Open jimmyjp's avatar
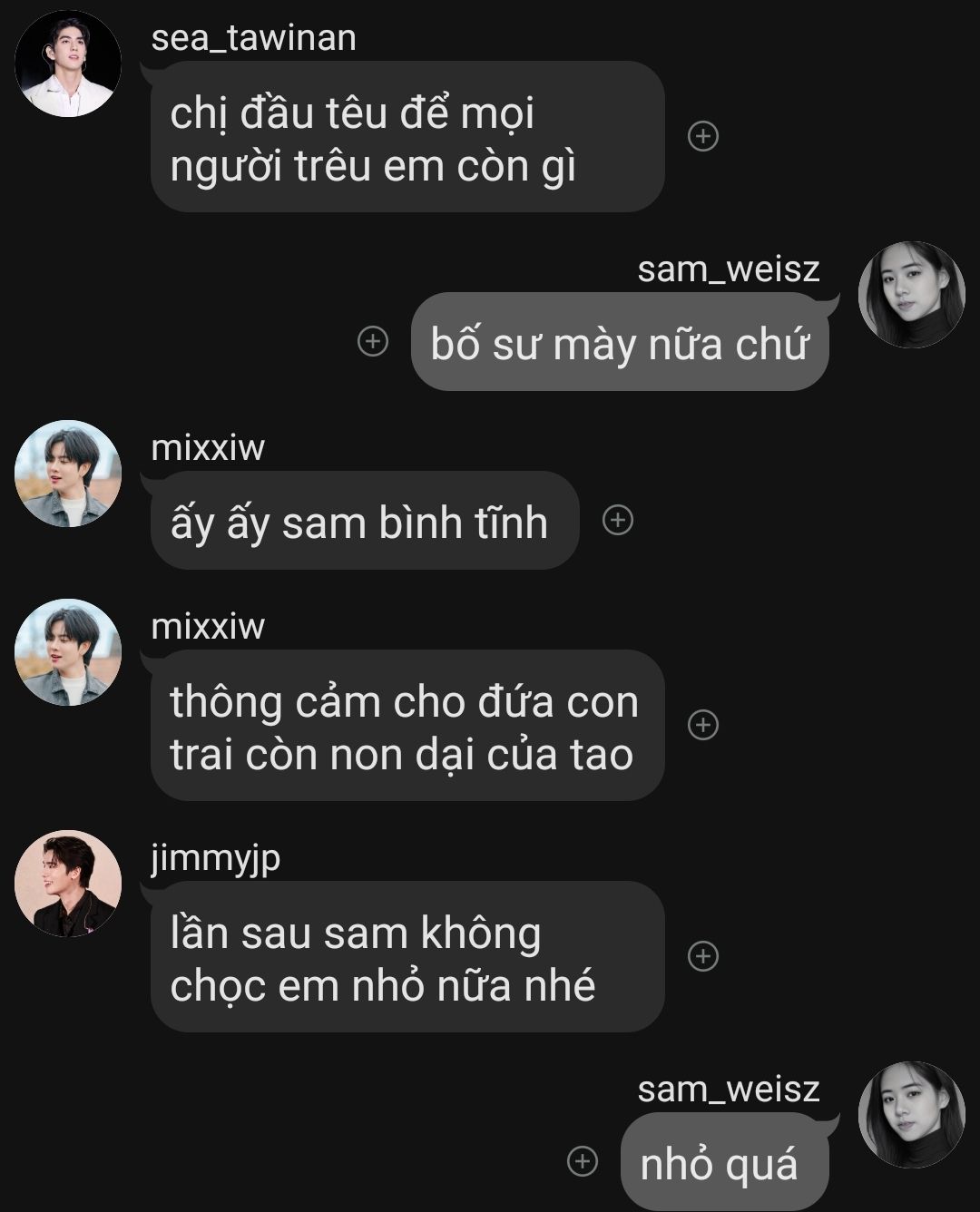980x1212 pixels. point(68,884)
